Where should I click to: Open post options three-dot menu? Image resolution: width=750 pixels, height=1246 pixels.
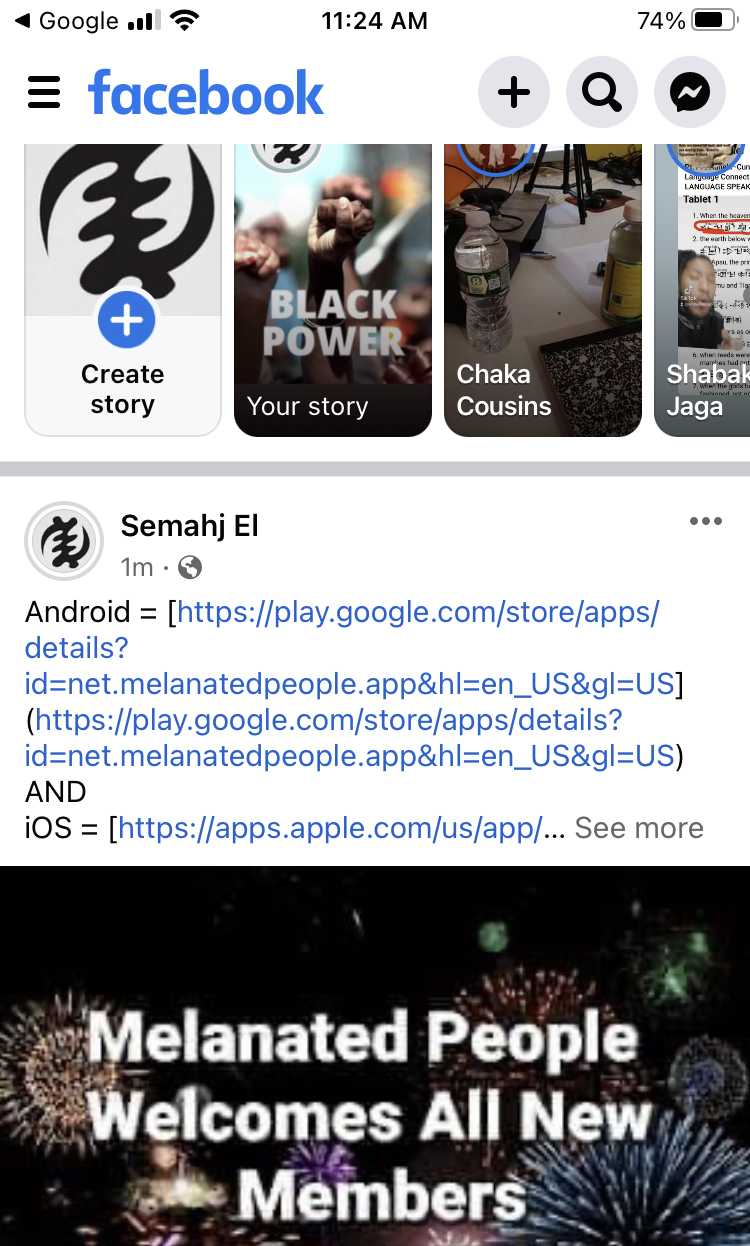click(705, 521)
